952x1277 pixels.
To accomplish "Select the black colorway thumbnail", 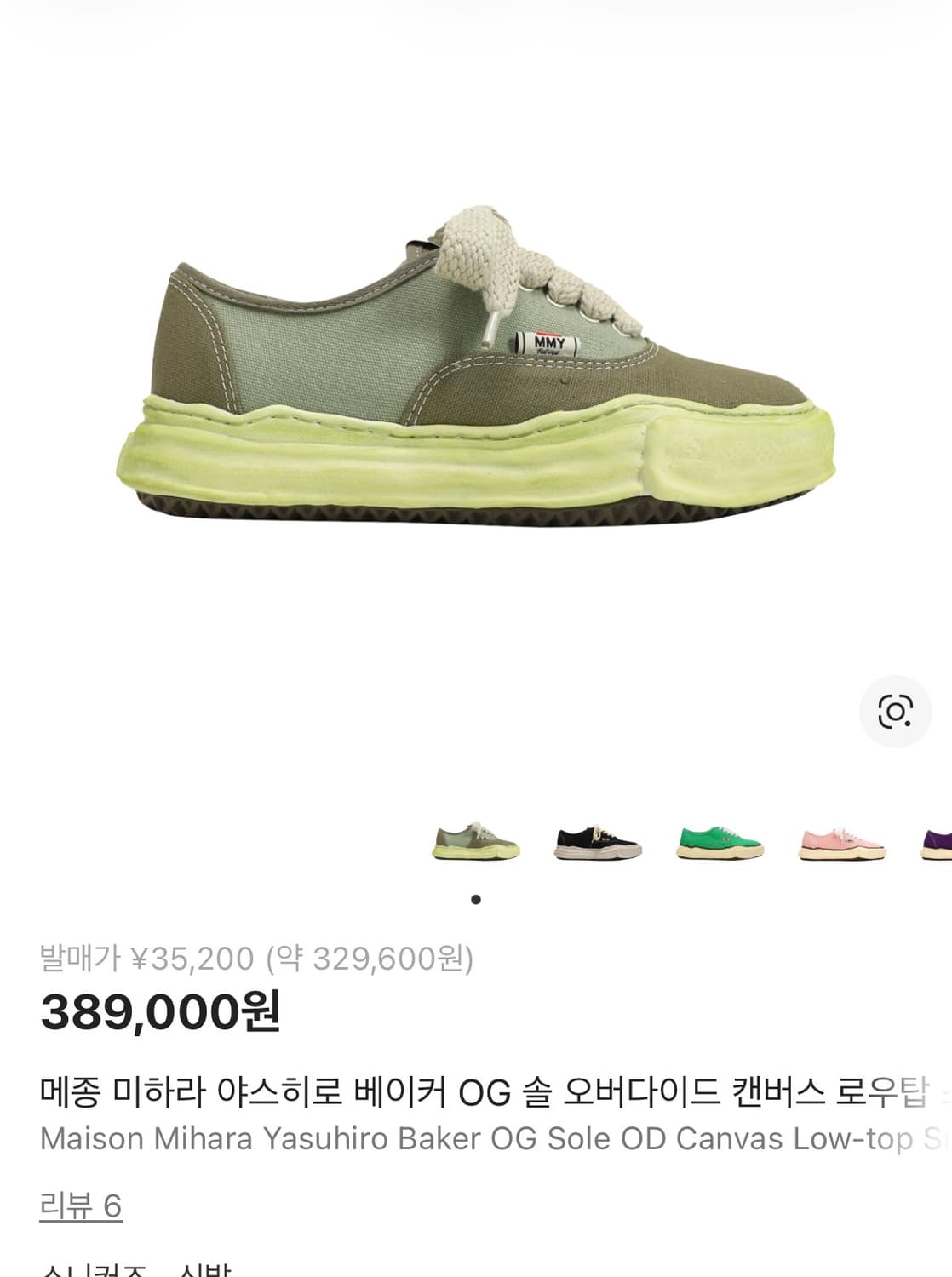I will pyautogui.click(x=596, y=841).
